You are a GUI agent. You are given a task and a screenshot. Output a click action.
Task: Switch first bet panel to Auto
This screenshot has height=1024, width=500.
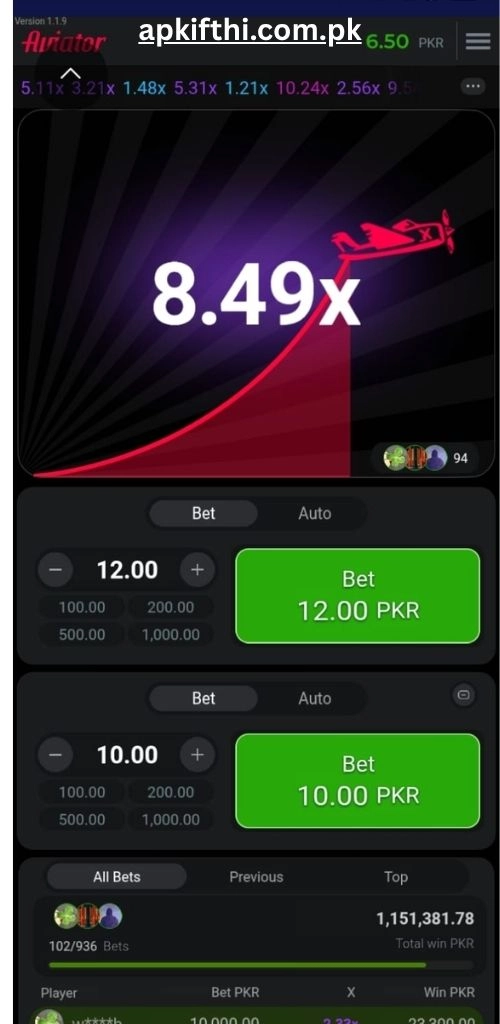pos(315,513)
